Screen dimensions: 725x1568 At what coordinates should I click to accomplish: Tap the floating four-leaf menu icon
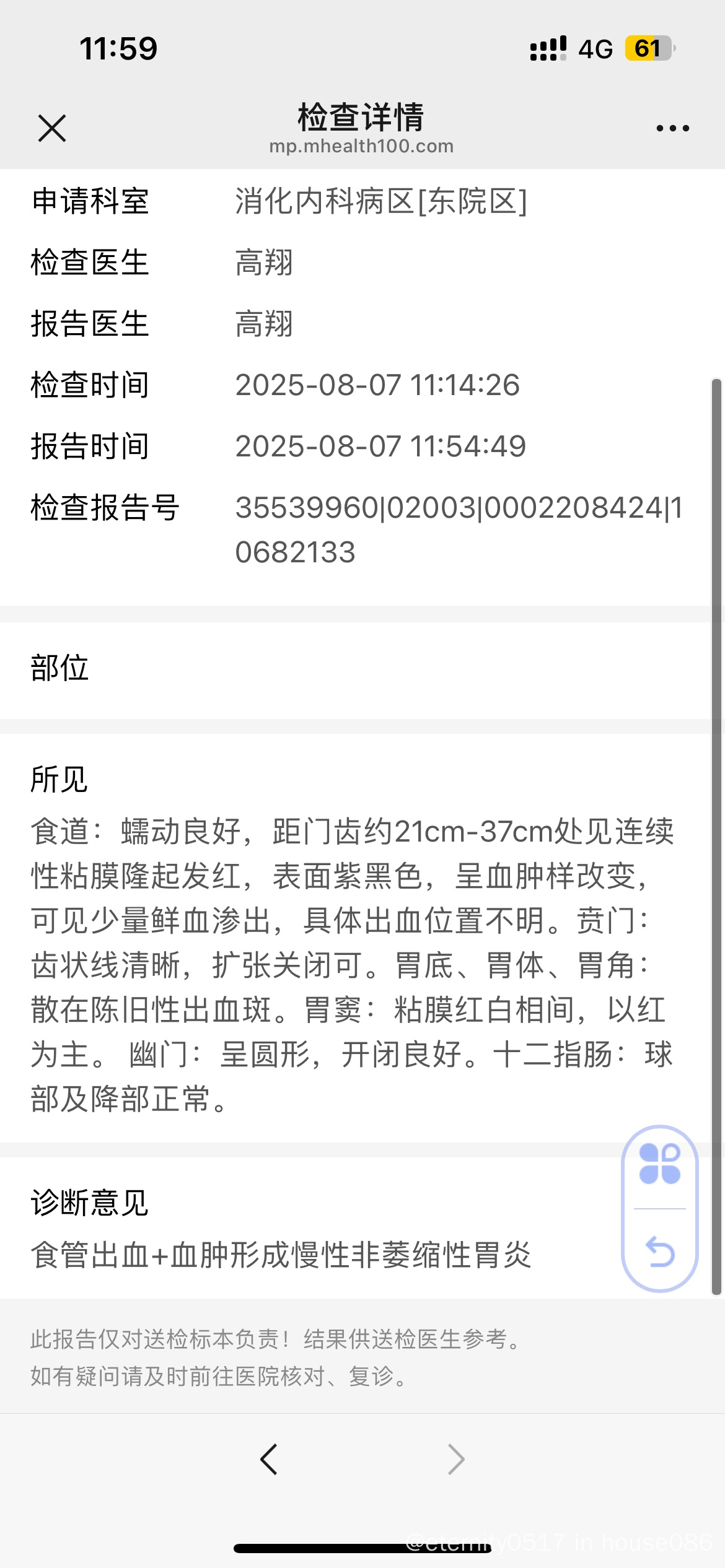click(x=660, y=1164)
